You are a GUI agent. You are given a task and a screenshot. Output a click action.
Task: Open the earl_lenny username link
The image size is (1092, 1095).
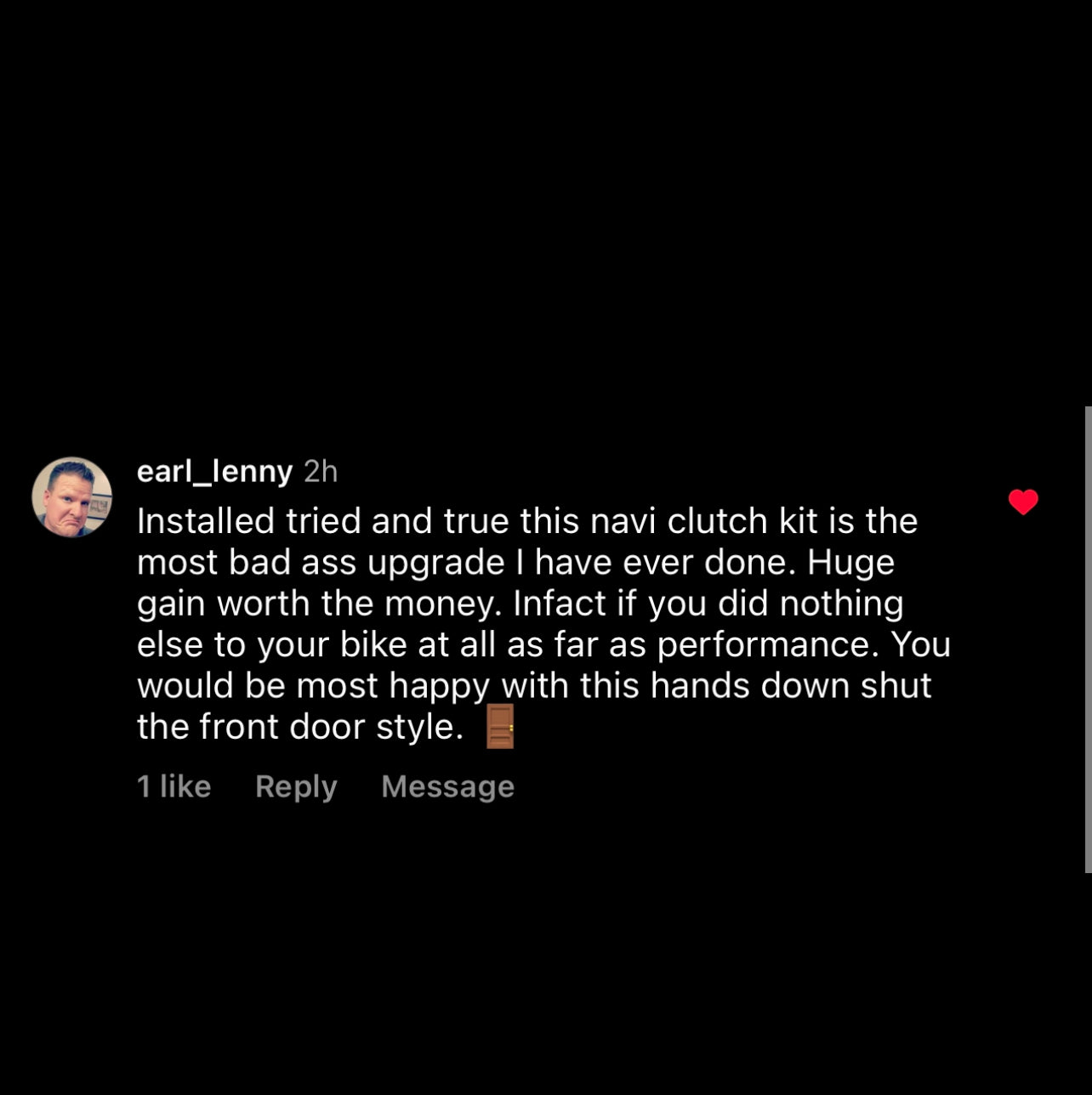214,470
